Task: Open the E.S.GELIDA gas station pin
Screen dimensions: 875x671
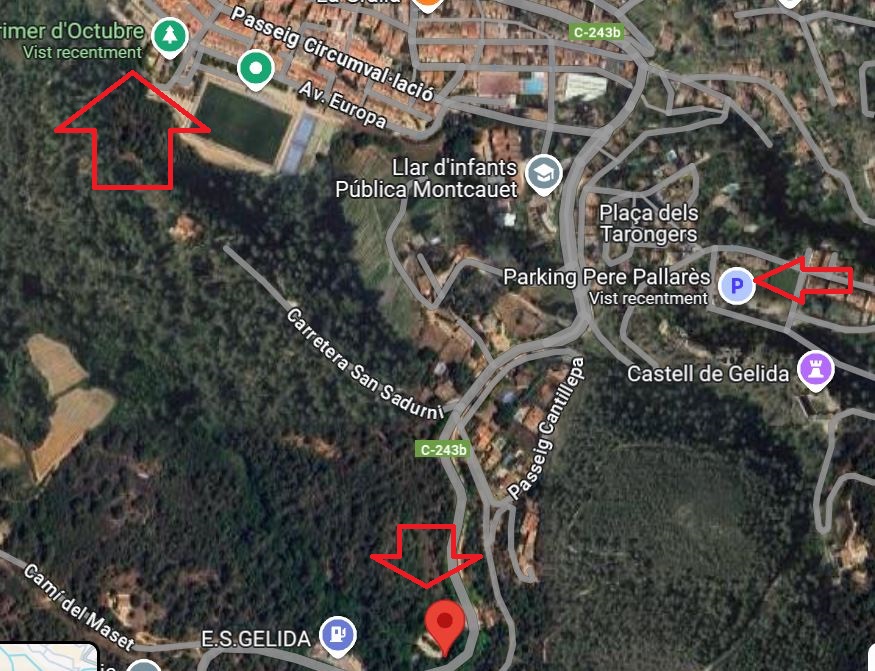Action: point(338,635)
